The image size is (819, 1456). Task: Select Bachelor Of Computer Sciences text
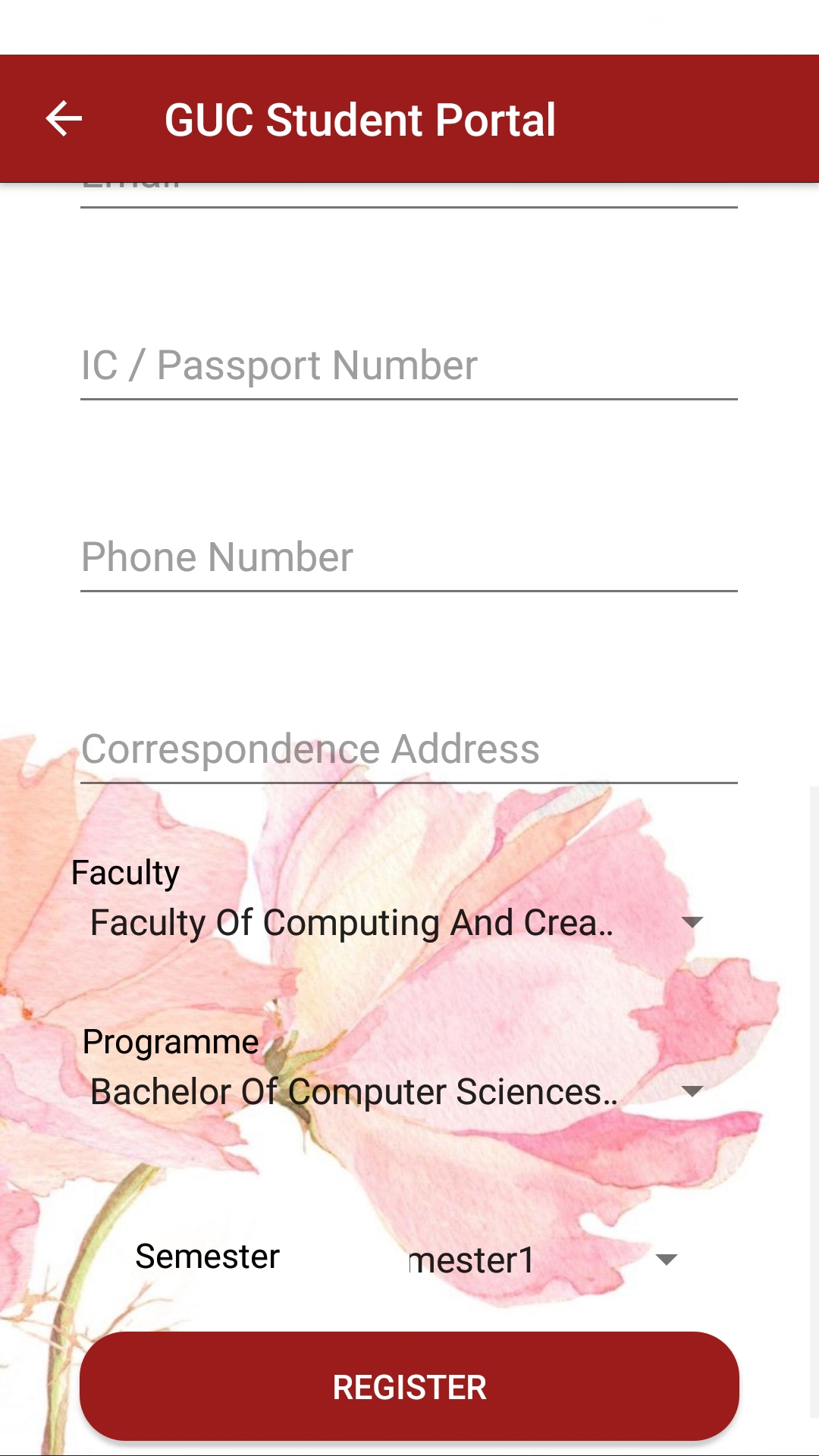tap(353, 1092)
